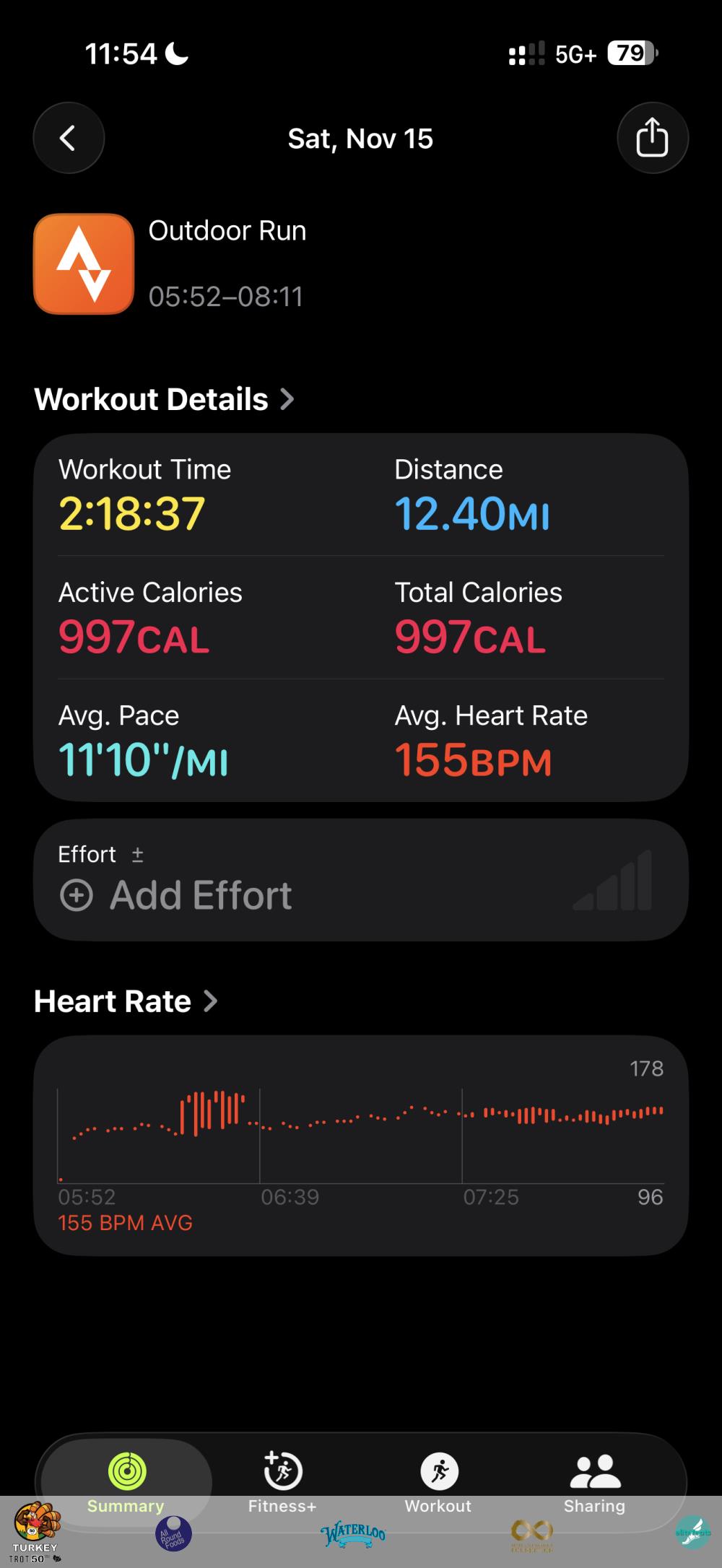Viewport: 722px width, 1568px height.
Task: Open the Heart Rate details
Action: [126, 1001]
